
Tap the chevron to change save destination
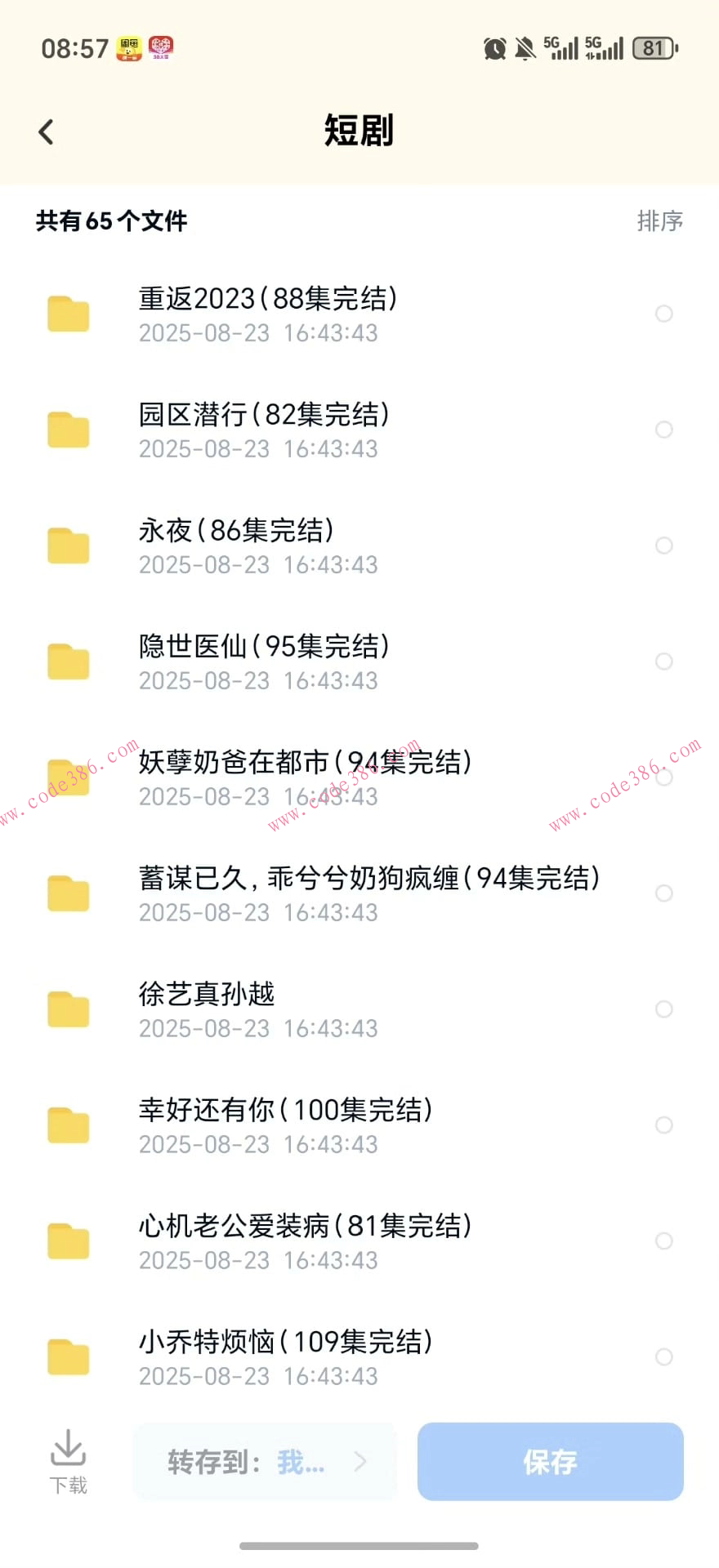(360, 1462)
